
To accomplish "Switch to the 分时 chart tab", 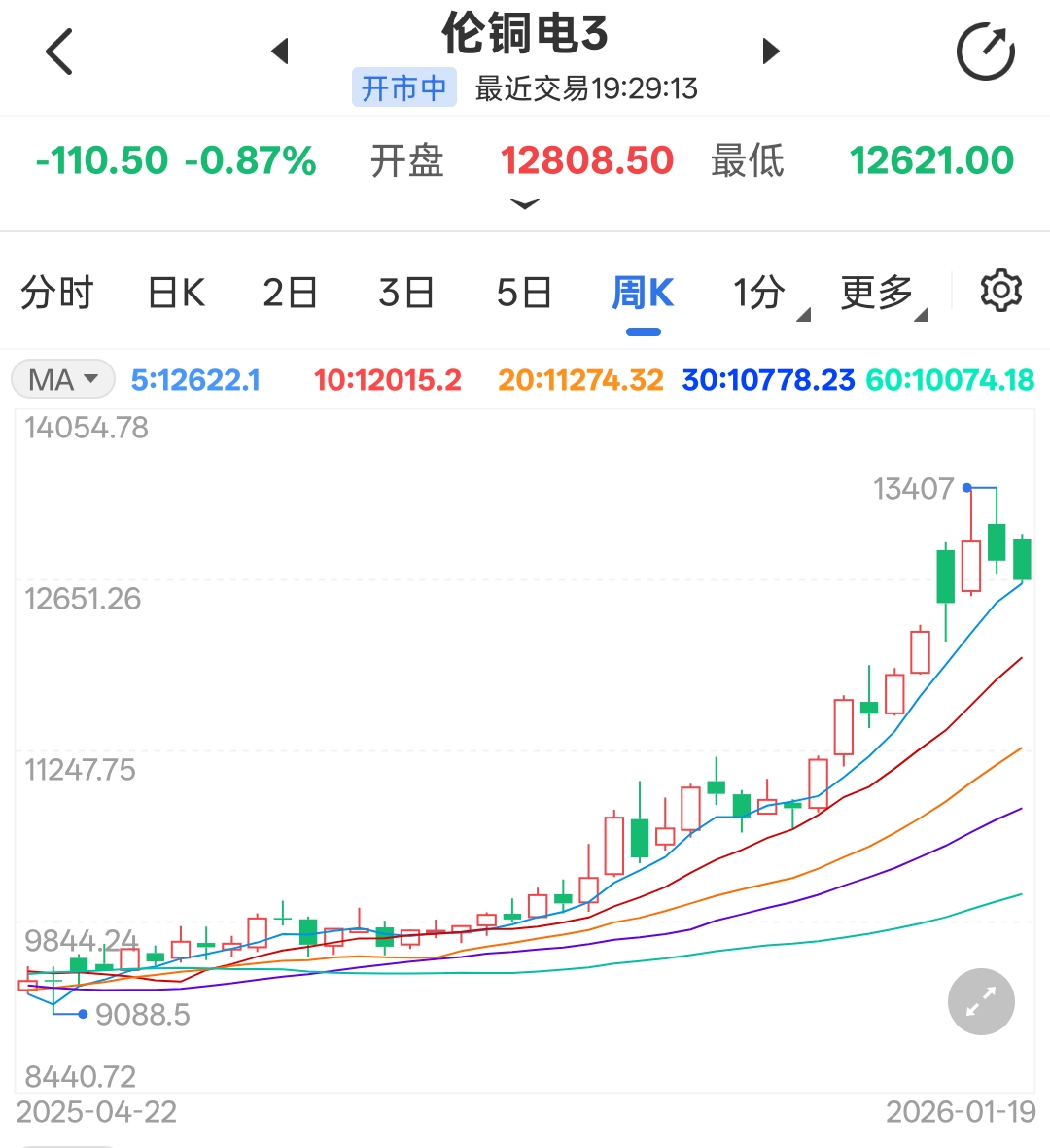I will coord(56,293).
